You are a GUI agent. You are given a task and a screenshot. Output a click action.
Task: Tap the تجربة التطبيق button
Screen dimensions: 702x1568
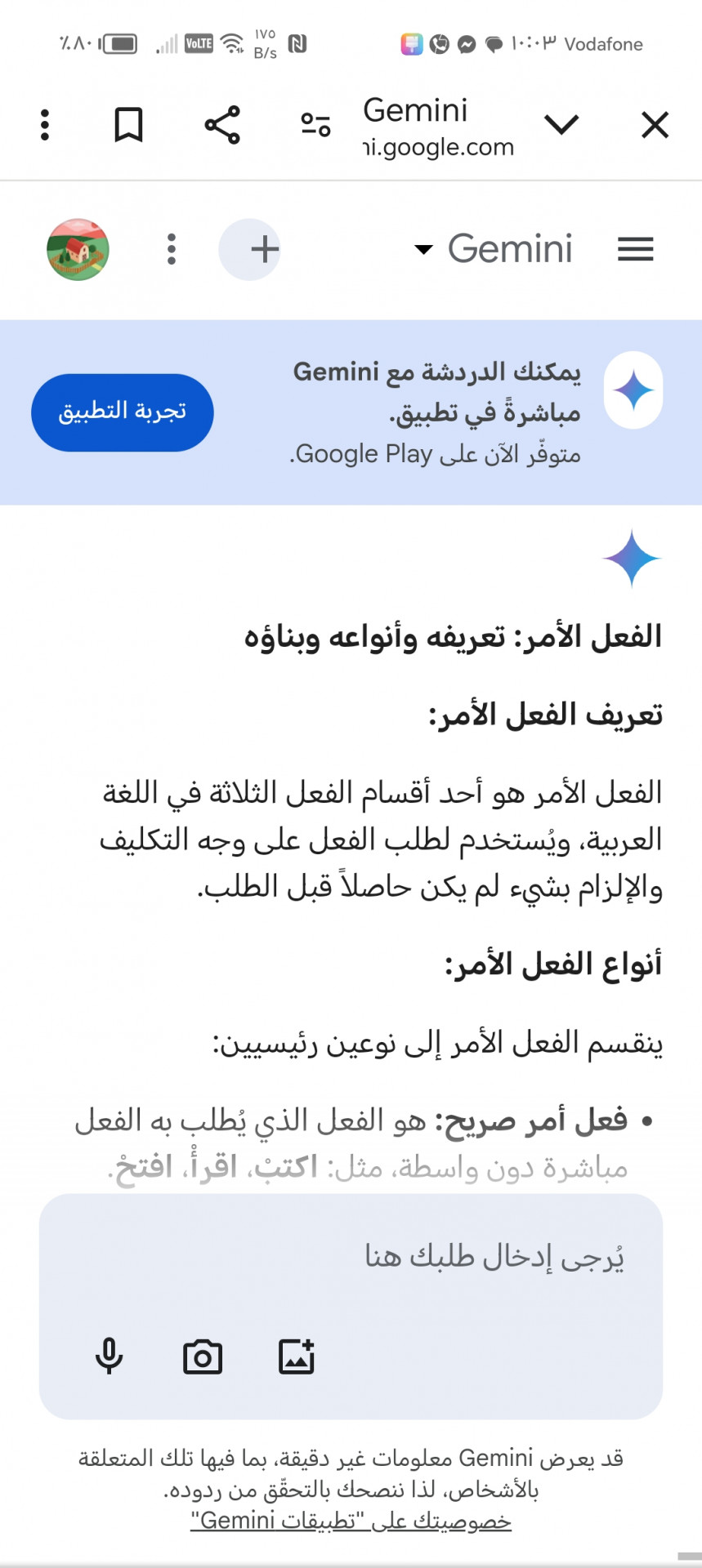tap(123, 412)
